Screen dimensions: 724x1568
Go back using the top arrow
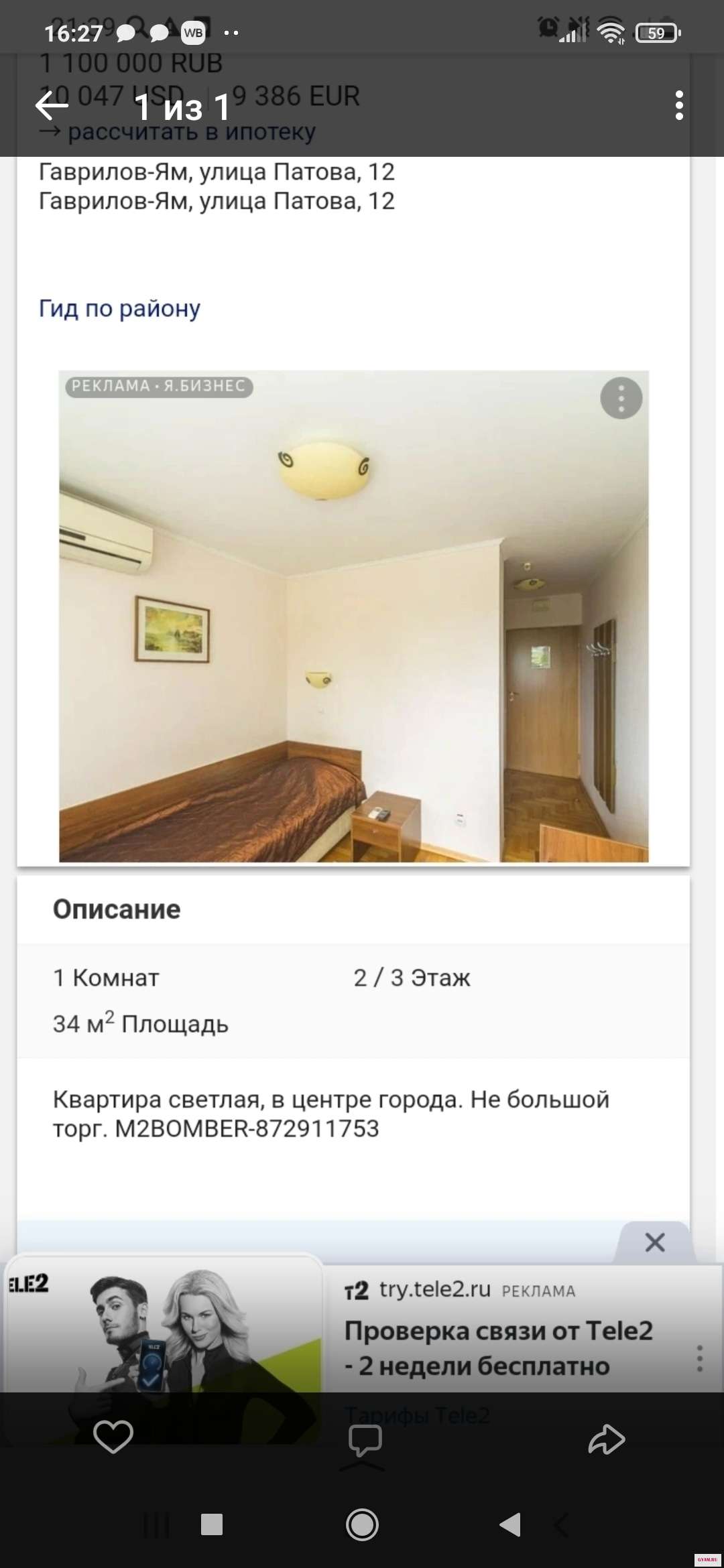(x=52, y=106)
